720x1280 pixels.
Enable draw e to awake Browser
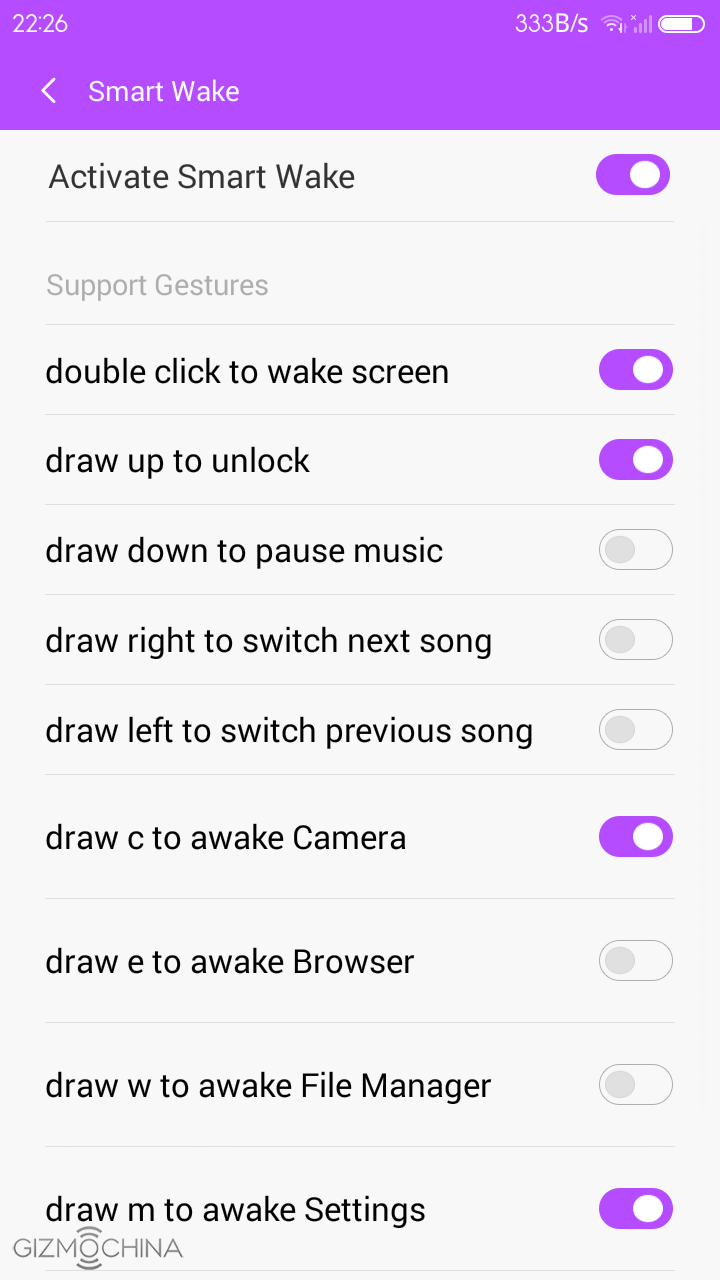pyautogui.click(x=635, y=961)
